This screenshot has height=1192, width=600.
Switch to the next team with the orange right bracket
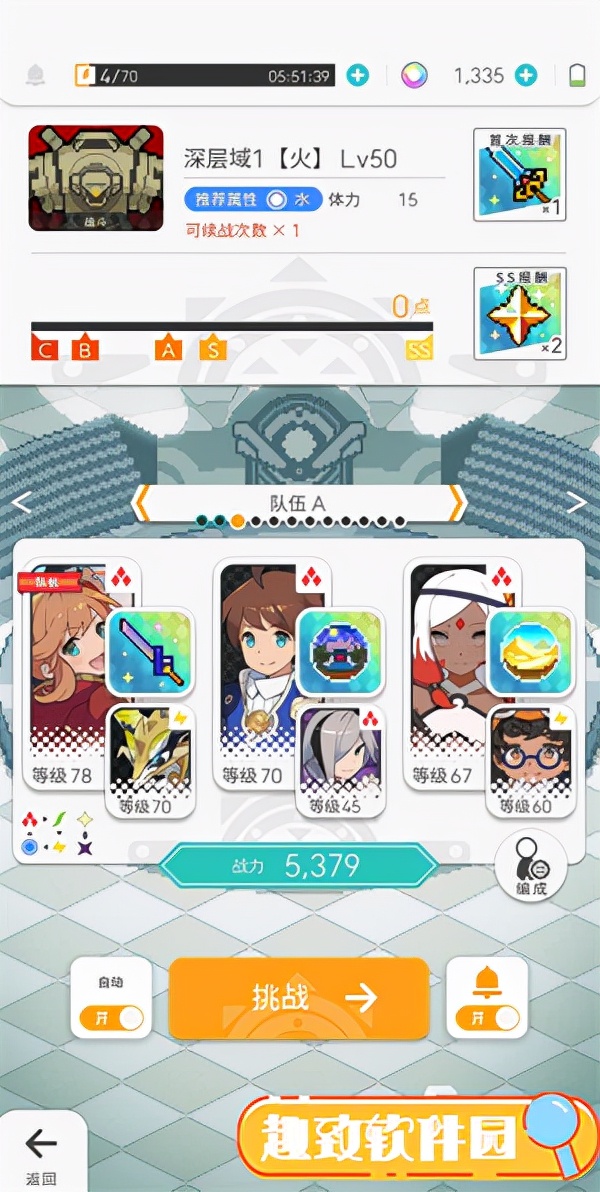[x=456, y=503]
